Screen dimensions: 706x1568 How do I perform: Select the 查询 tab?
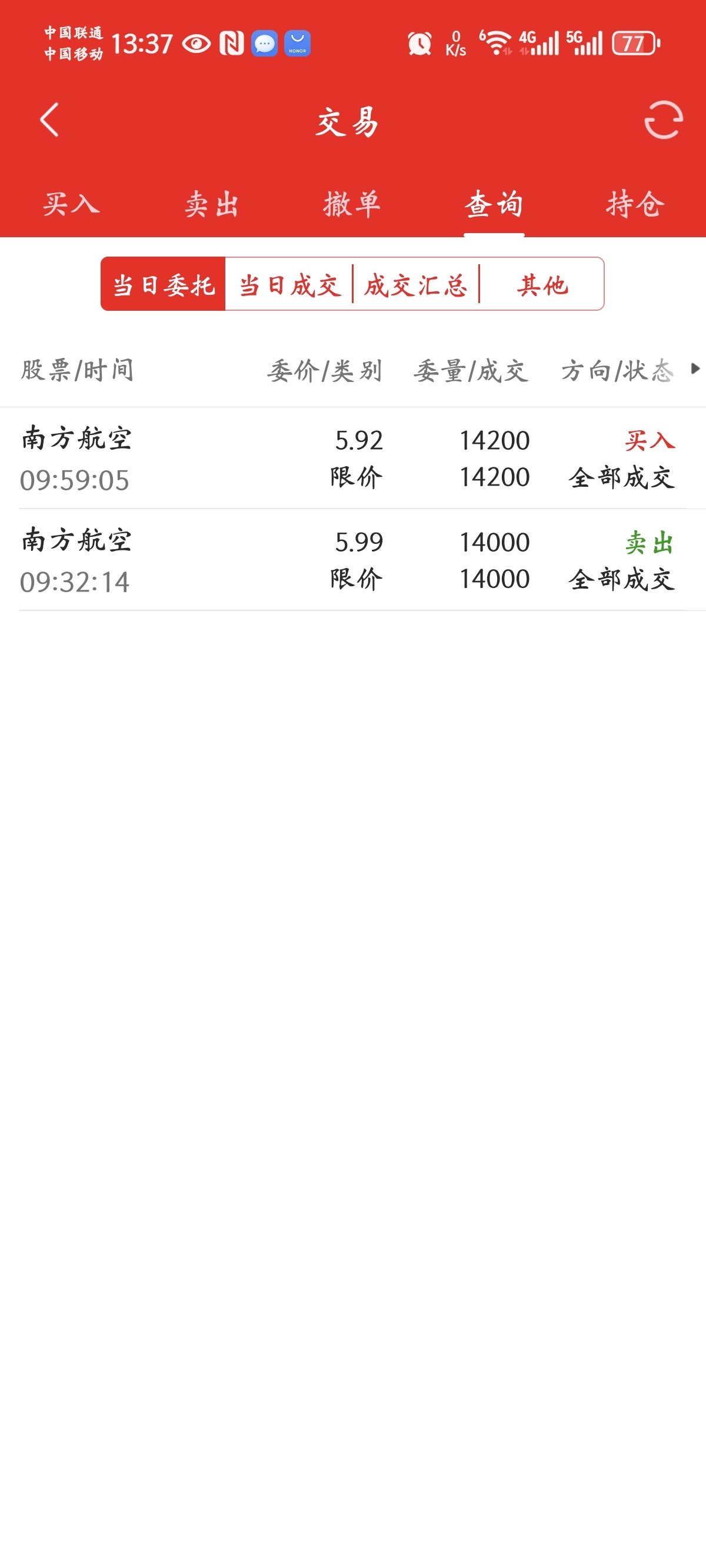pos(494,204)
